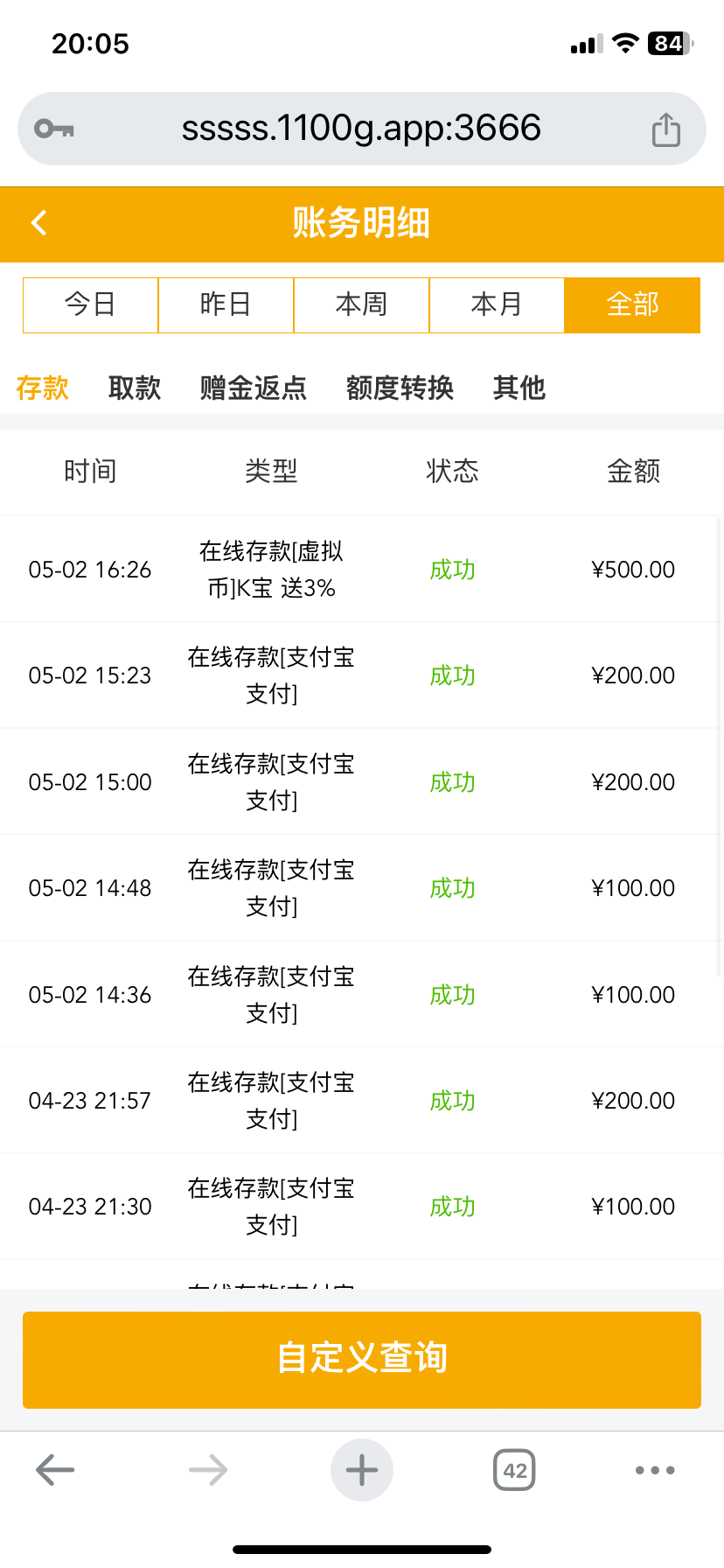
Task: Show 本周 transactions
Action: point(361,304)
